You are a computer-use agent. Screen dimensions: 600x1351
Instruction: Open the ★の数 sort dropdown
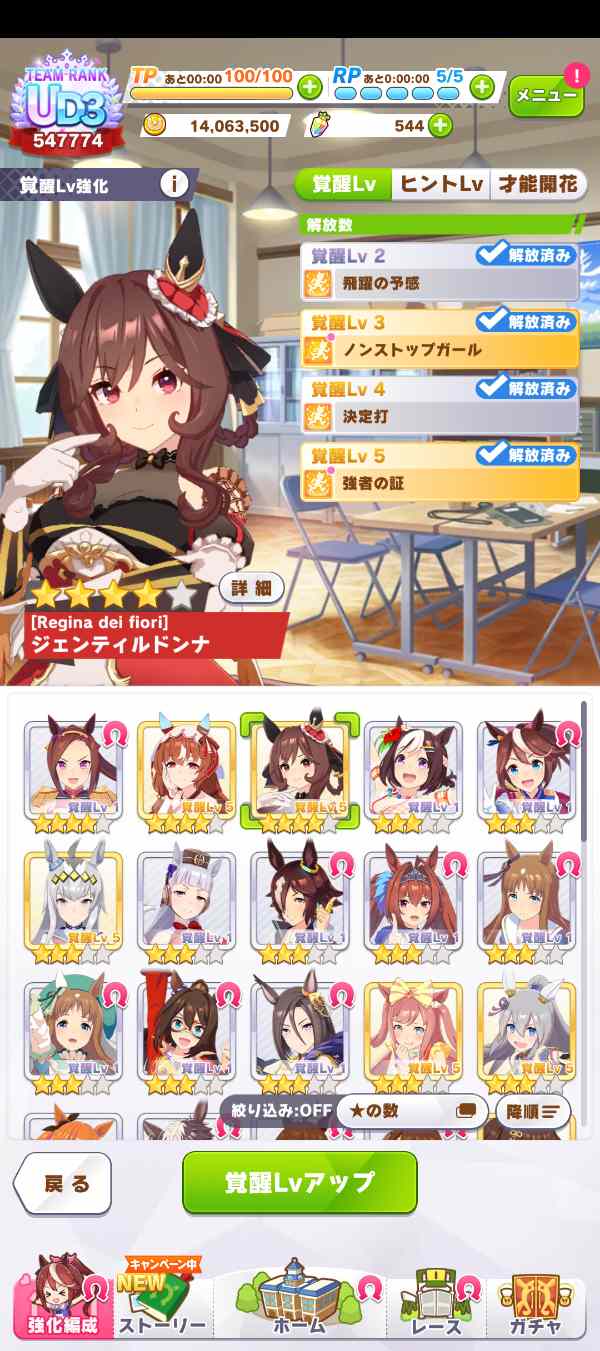pyautogui.click(x=411, y=1110)
